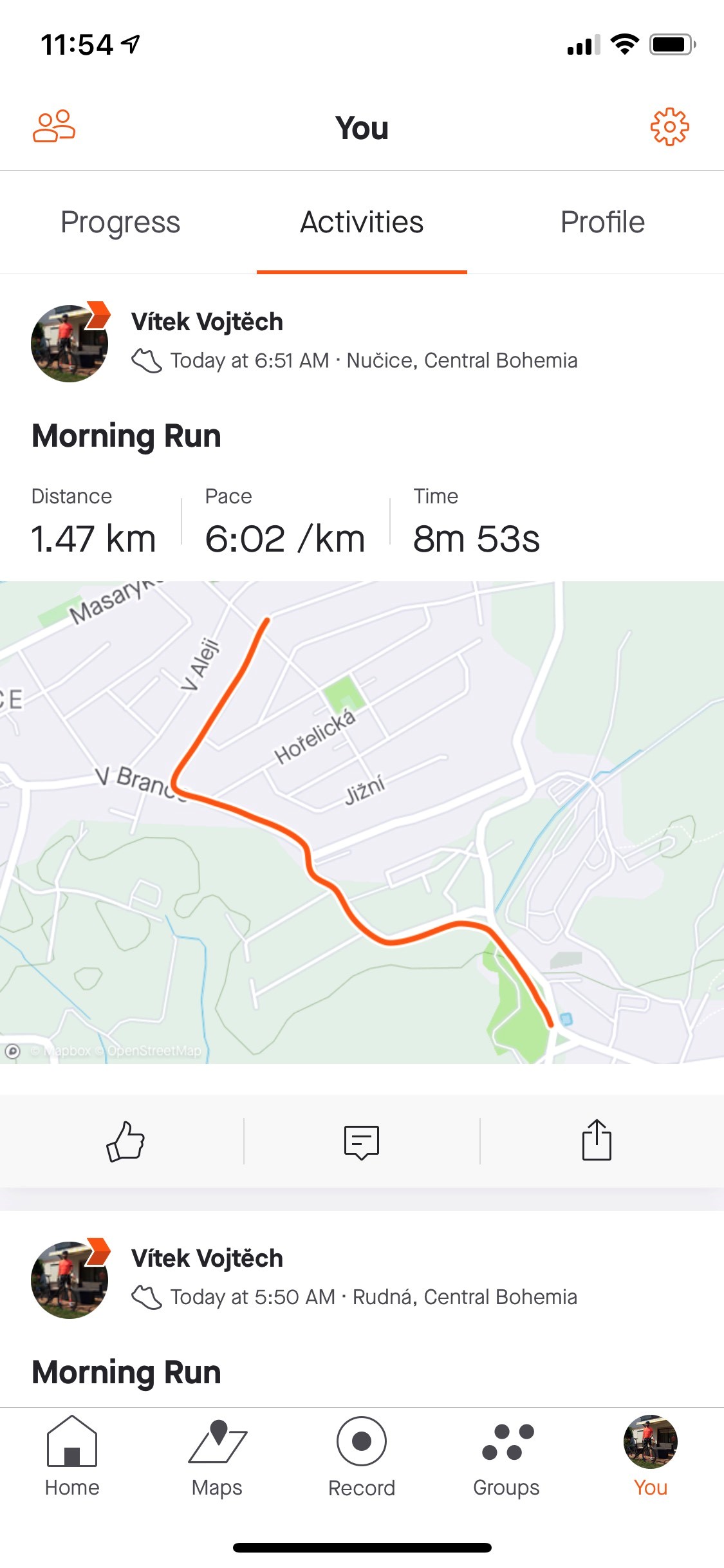Tap Vítek Vojtěch's avatar on the Nučice run
This screenshot has height=1568, width=724.
pos(70,343)
